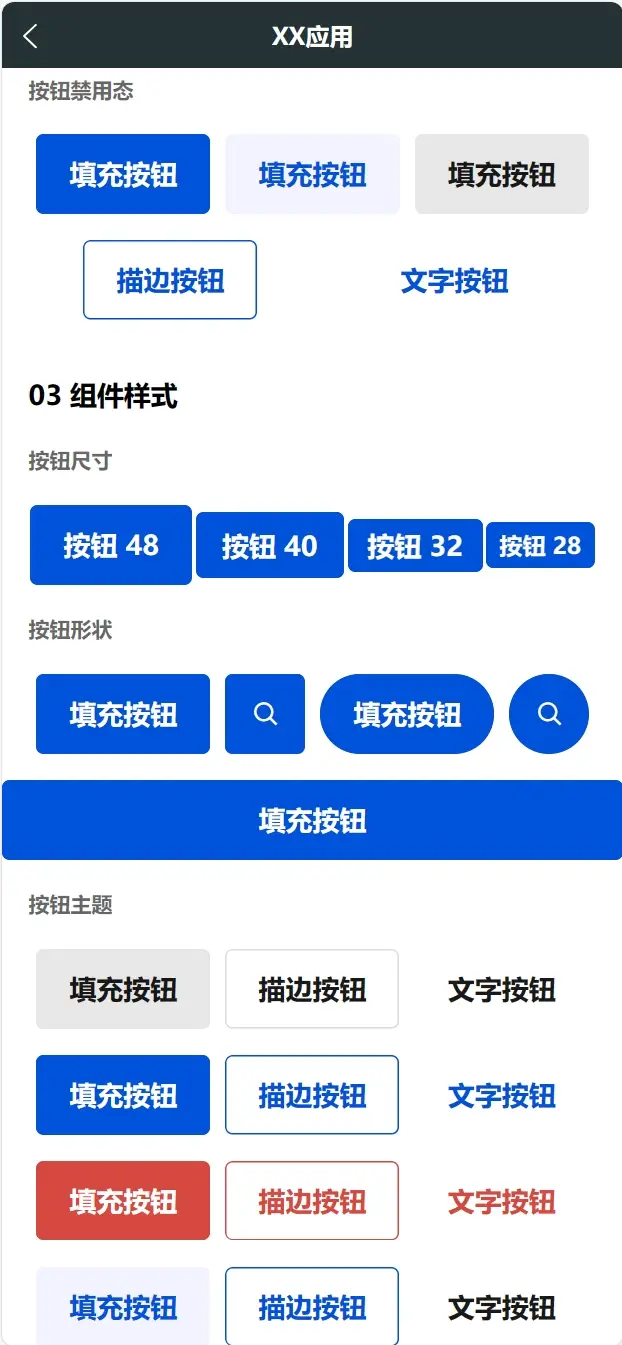This screenshot has height=1345, width=622.
Task: Tap the circular search icon button
Action: coord(549,714)
